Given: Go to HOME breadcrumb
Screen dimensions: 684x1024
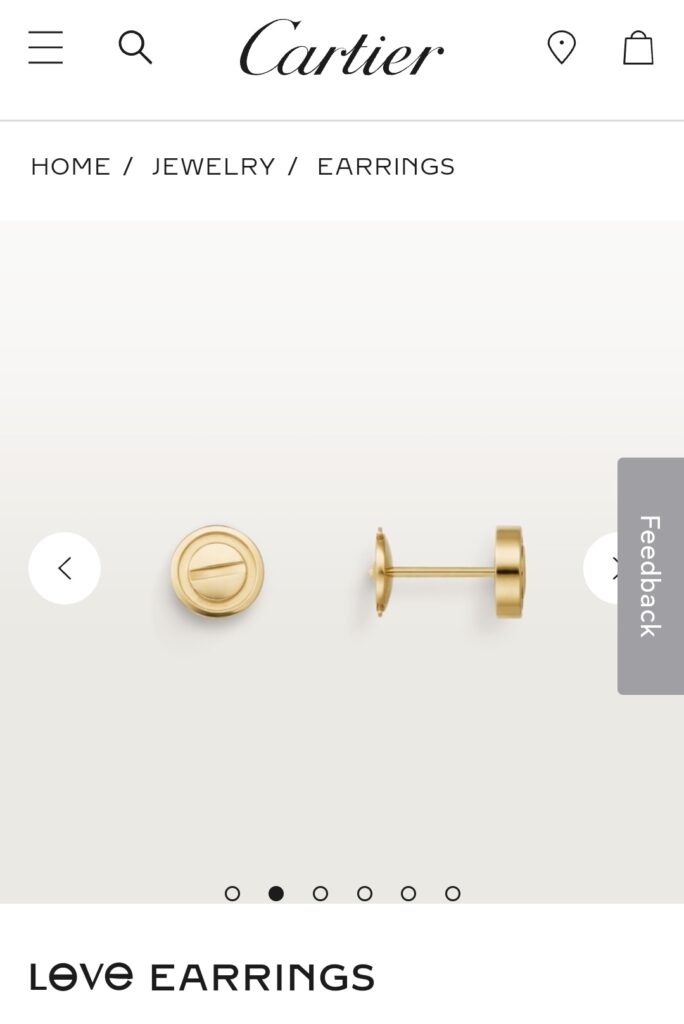Looking at the screenshot, I should click(70, 167).
